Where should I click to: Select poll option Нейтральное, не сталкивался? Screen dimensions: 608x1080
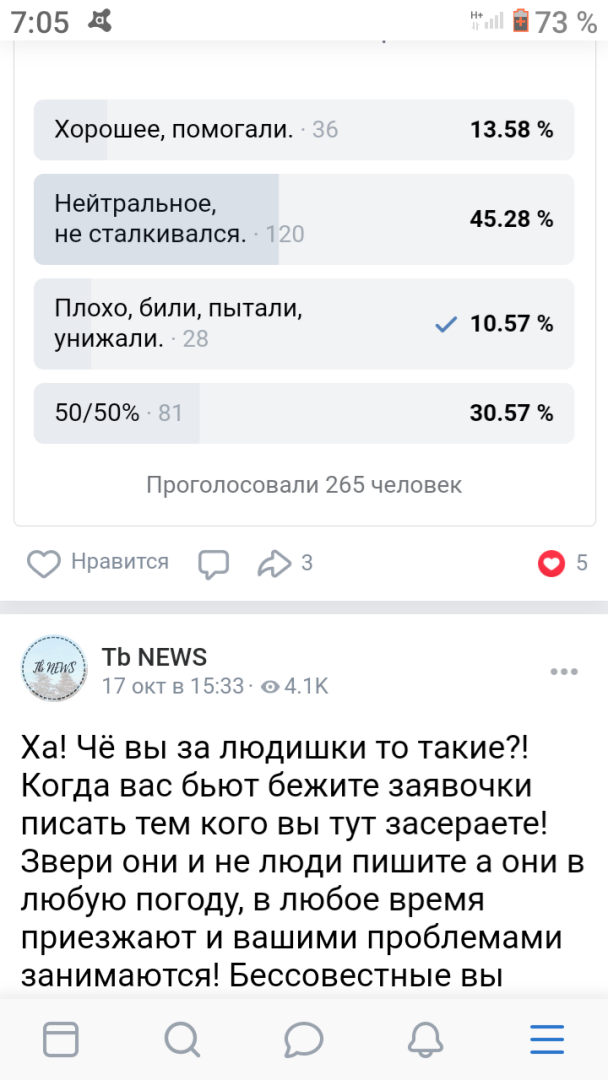coord(303,219)
